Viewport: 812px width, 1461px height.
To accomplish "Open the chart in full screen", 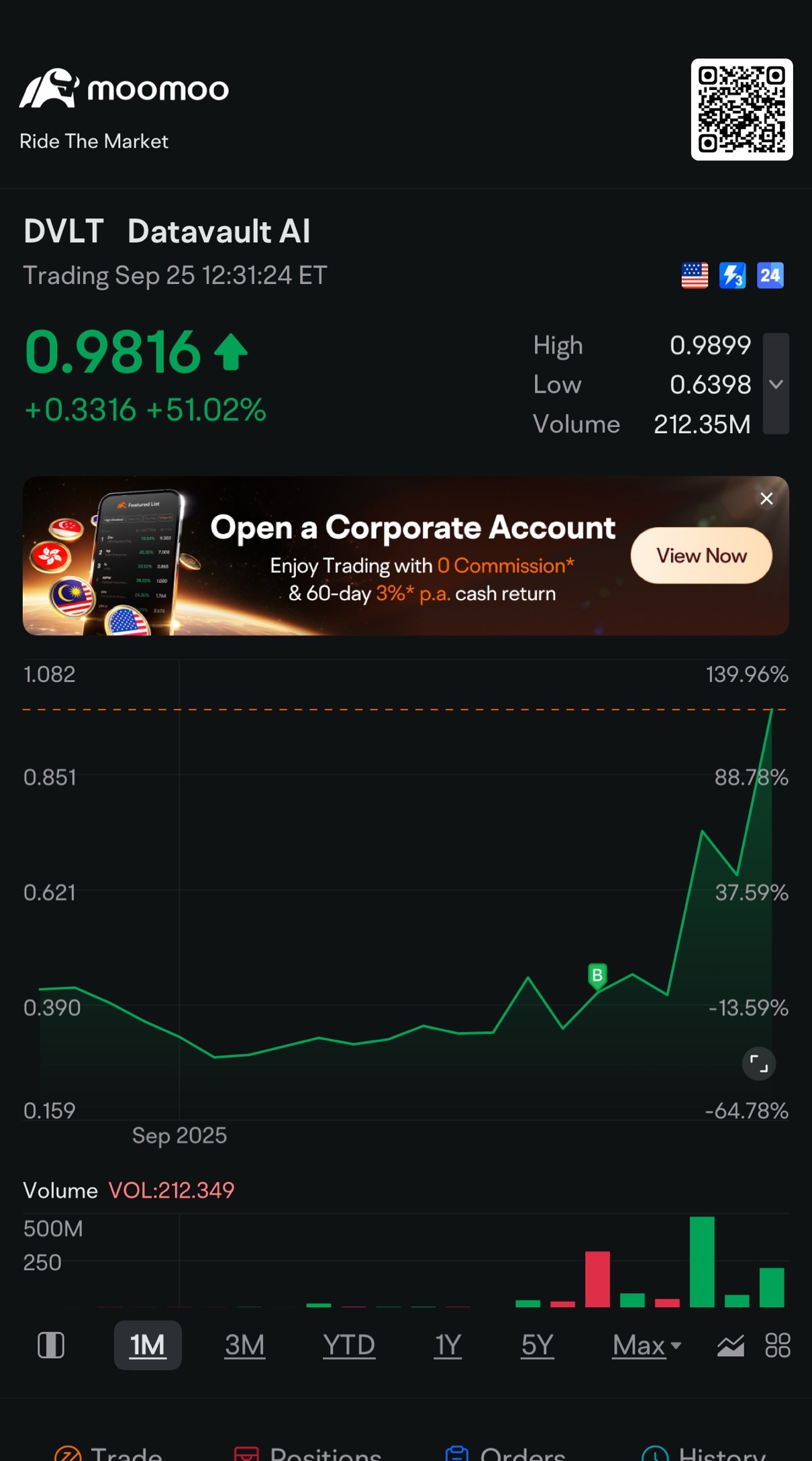I will pos(758,1064).
